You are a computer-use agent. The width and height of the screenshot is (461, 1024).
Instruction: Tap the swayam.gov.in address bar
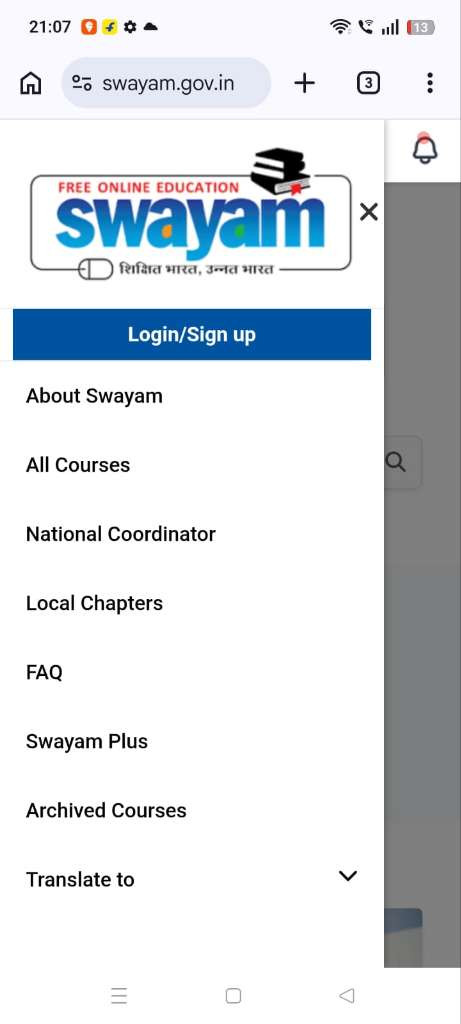pos(166,83)
